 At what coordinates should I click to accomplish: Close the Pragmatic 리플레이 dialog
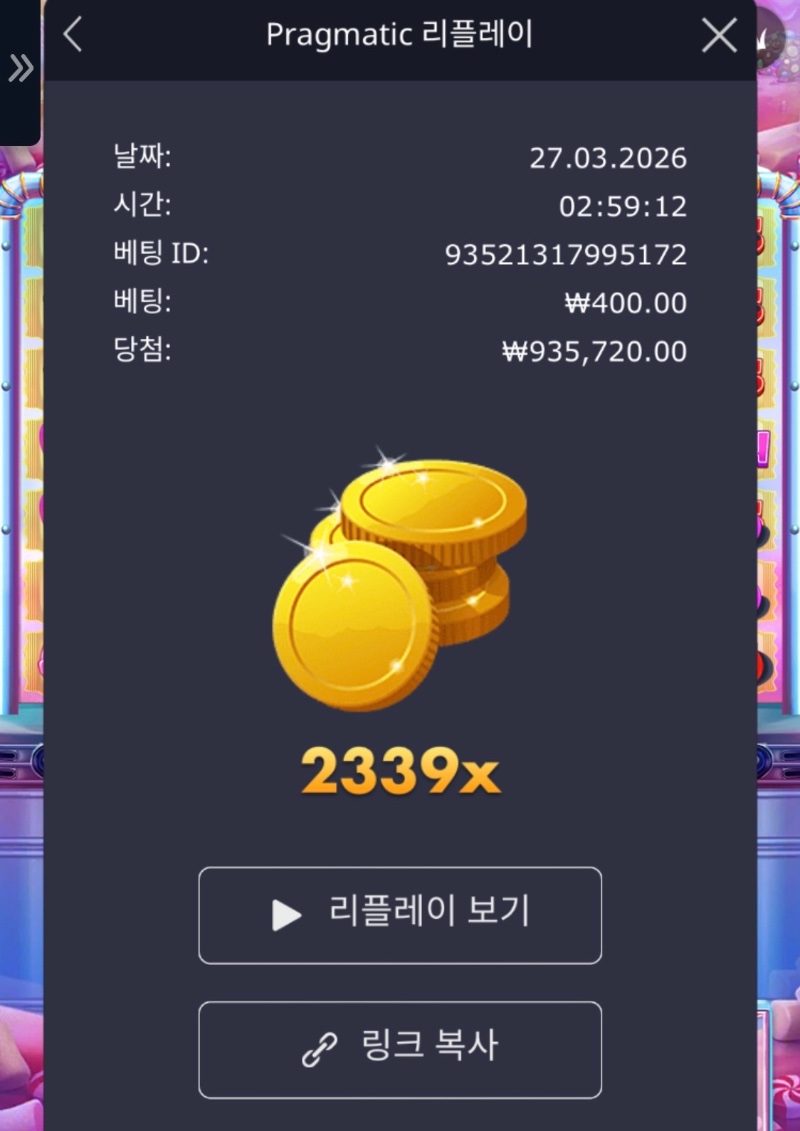[719, 36]
